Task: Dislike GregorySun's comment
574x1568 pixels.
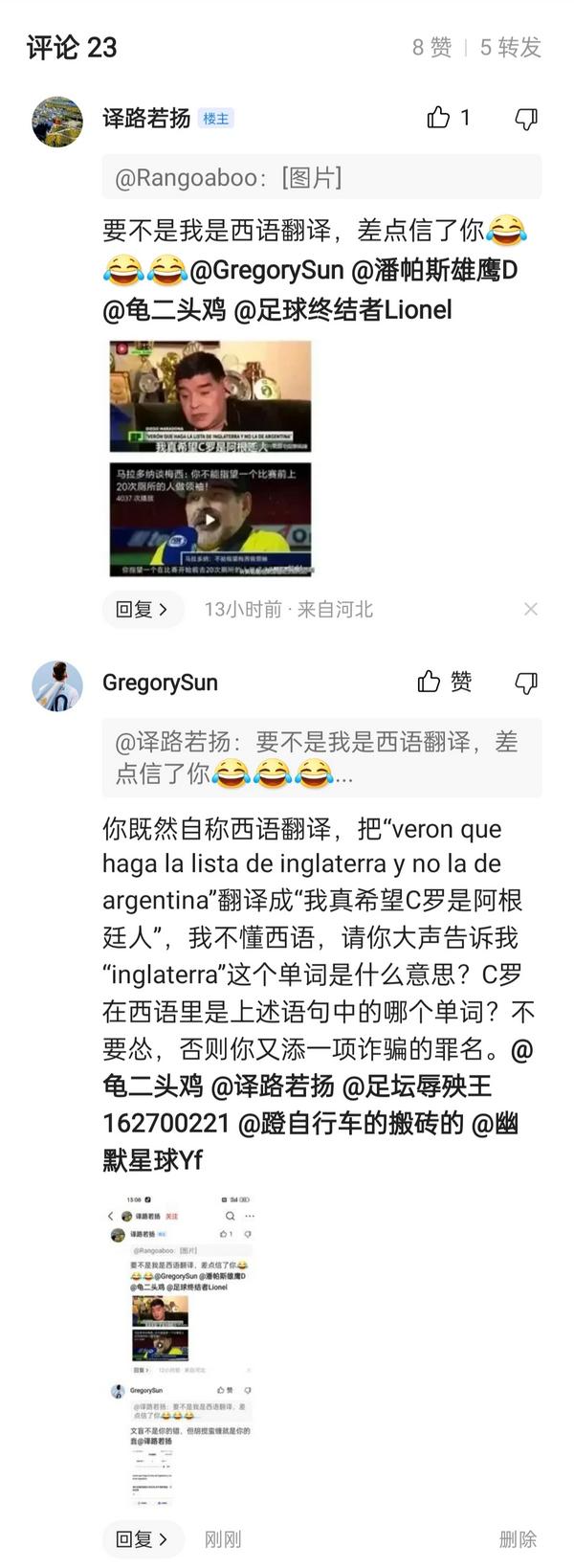Action: [526, 683]
